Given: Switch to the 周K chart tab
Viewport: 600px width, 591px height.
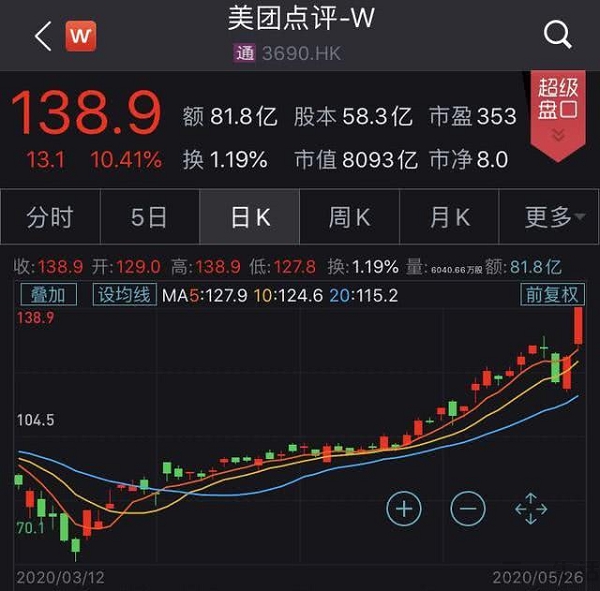Looking at the screenshot, I should [x=349, y=217].
